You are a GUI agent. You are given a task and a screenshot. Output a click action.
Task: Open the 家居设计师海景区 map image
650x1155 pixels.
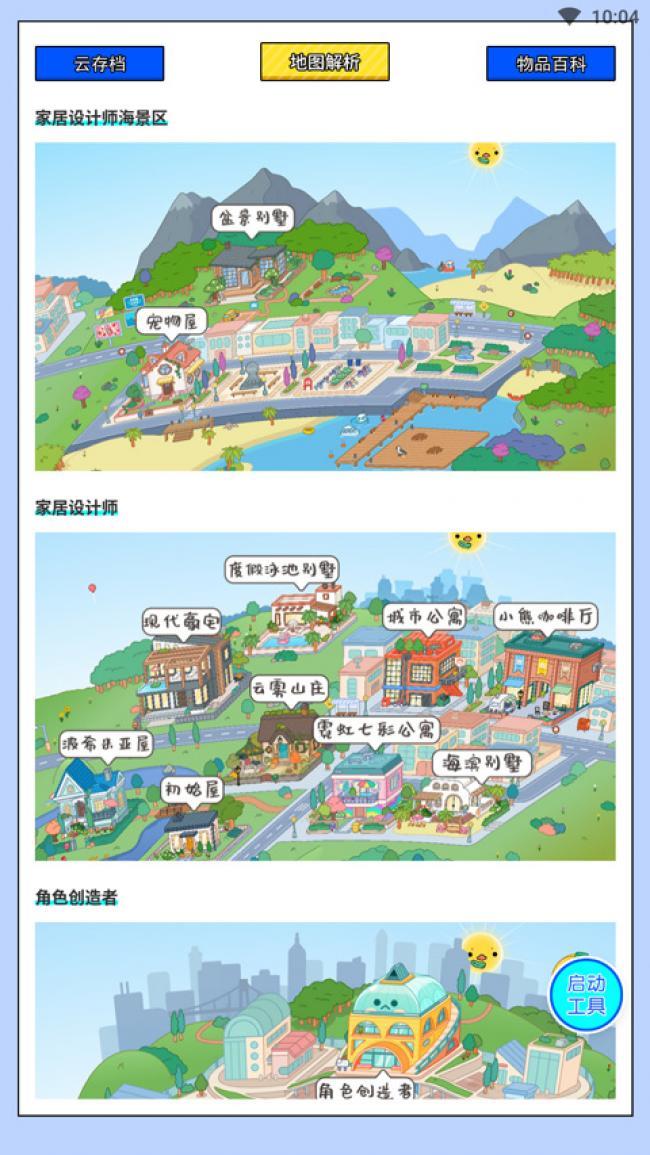point(325,306)
